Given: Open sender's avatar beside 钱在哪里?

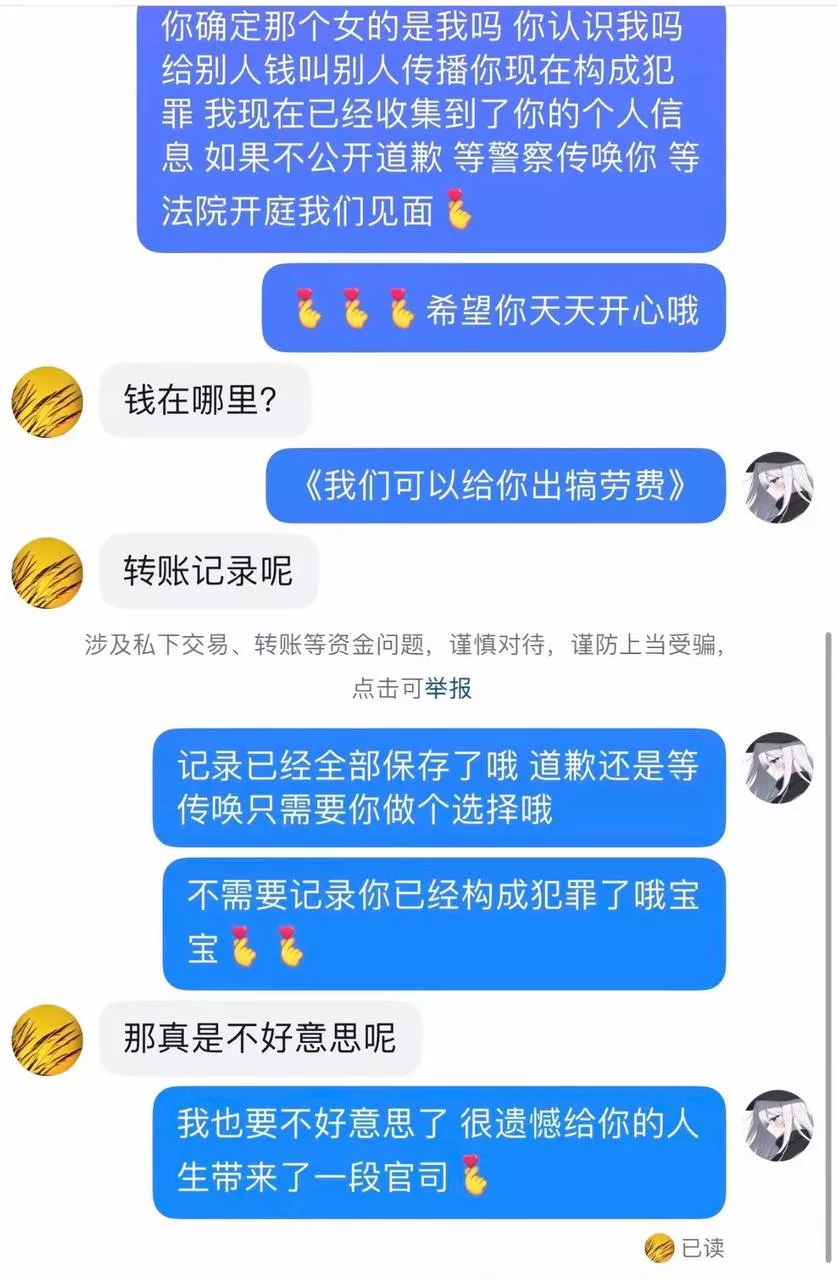Looking at the screenshot, I should click(x=46, y=401).
